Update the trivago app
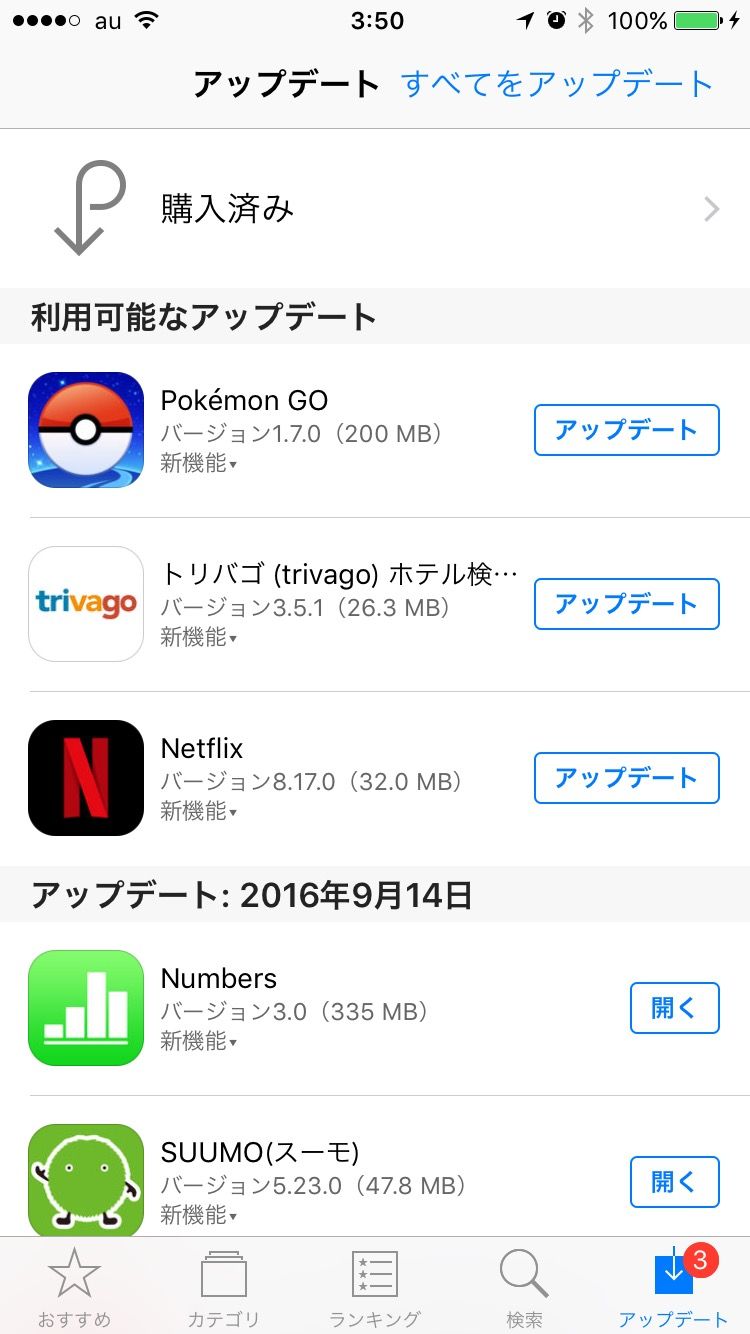The image size is (750, 1334). coord(626,604)
